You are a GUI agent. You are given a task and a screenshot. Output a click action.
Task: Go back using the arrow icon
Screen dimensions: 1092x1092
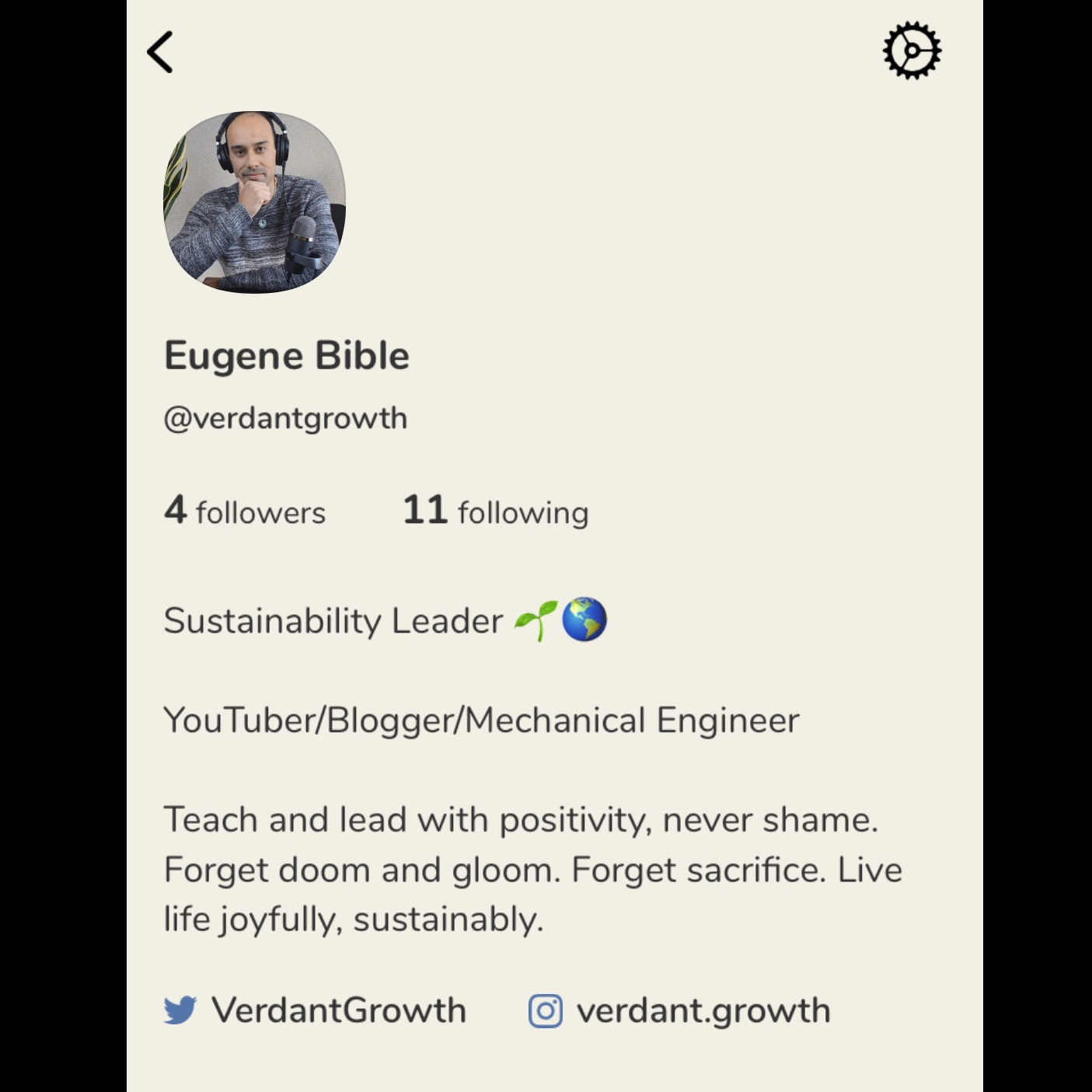tap(160, 52)
